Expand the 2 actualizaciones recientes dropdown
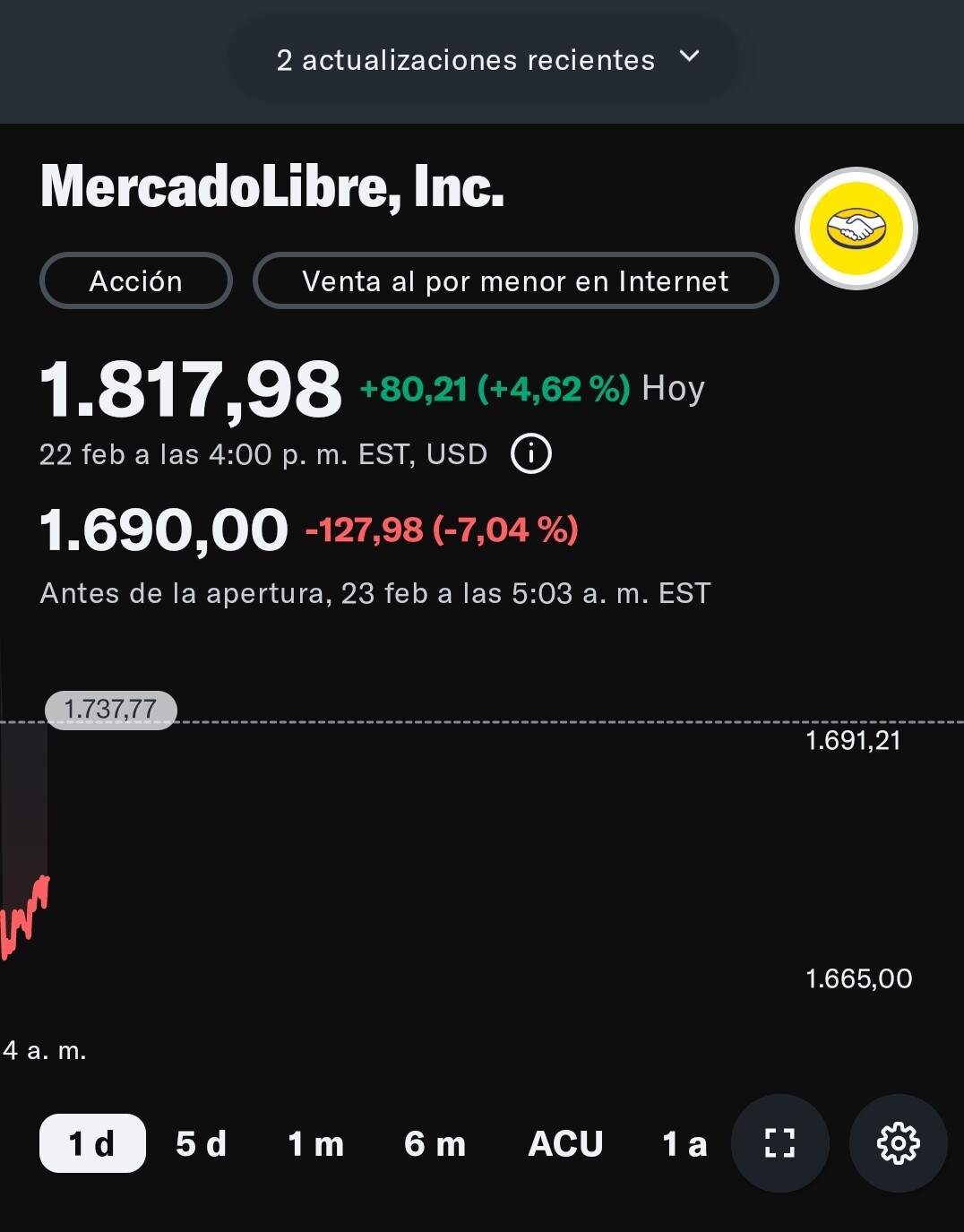Screen dimensions: 964x1232 (485, 59)
